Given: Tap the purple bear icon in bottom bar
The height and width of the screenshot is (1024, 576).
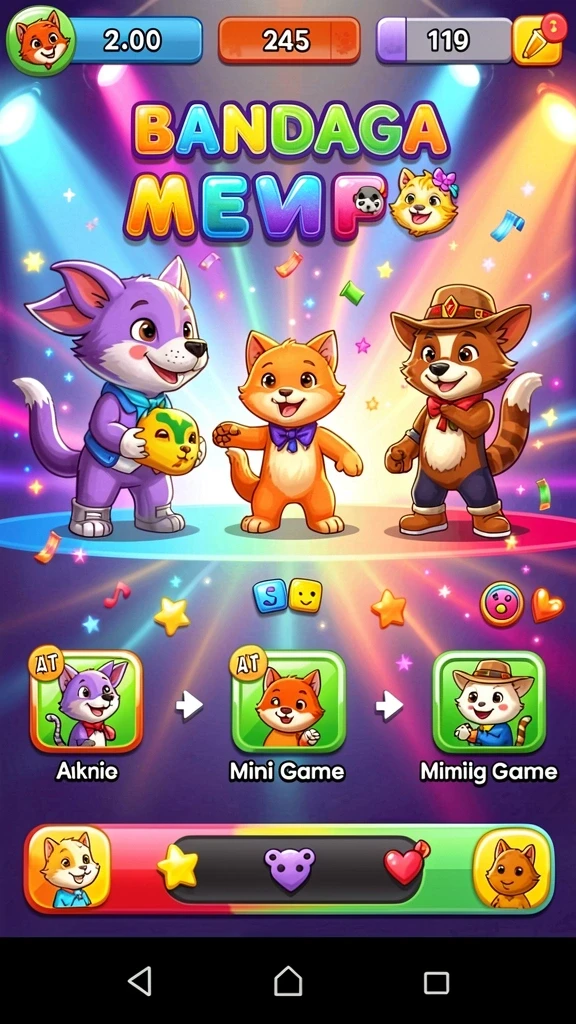Looking at the screenshot, I should (289, 869).
